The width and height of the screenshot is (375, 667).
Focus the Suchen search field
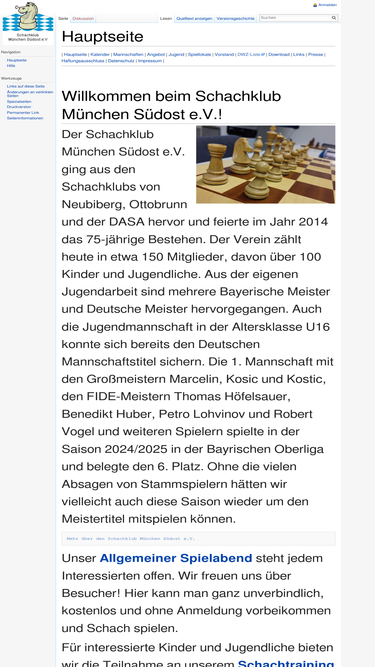click(295, 18)
